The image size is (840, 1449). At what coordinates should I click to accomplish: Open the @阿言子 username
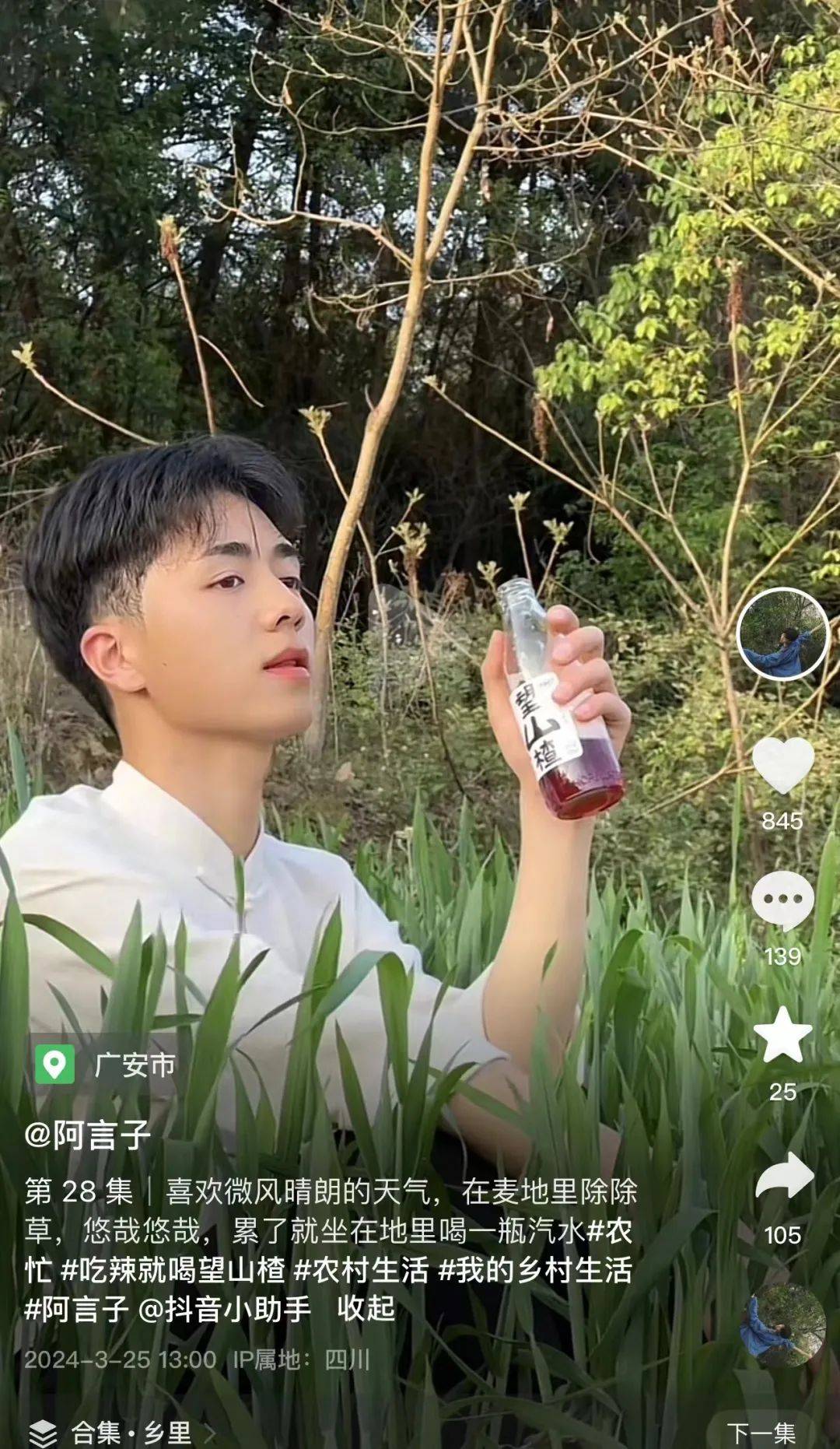point(87,1136)
